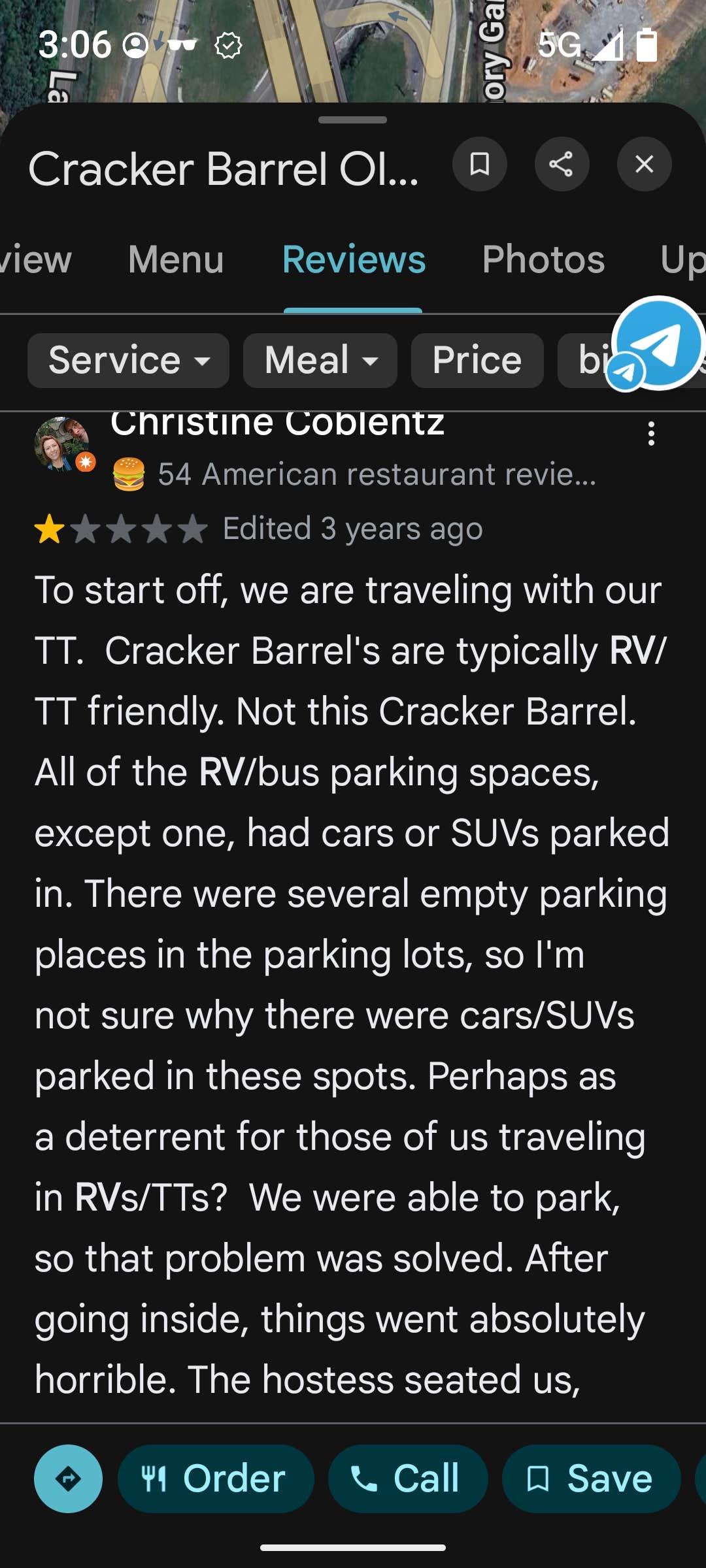Image resolution: width=706 pixels, height=1568 pixels.
Task: Open Christine Coblentz's reviewer profile picture
Action: (x=62, y=444)
